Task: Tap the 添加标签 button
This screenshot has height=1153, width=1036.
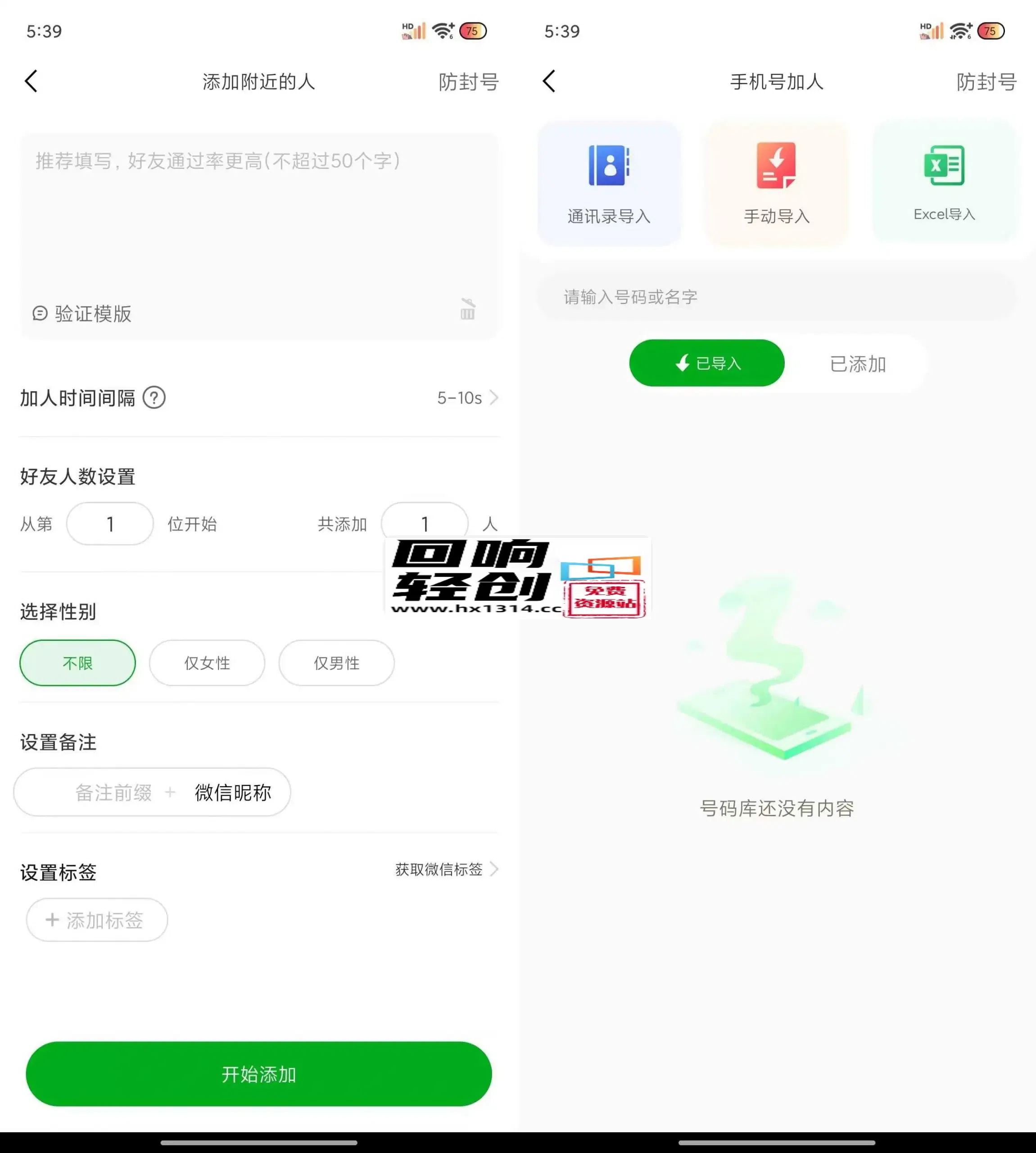Action: coord(97,920)
